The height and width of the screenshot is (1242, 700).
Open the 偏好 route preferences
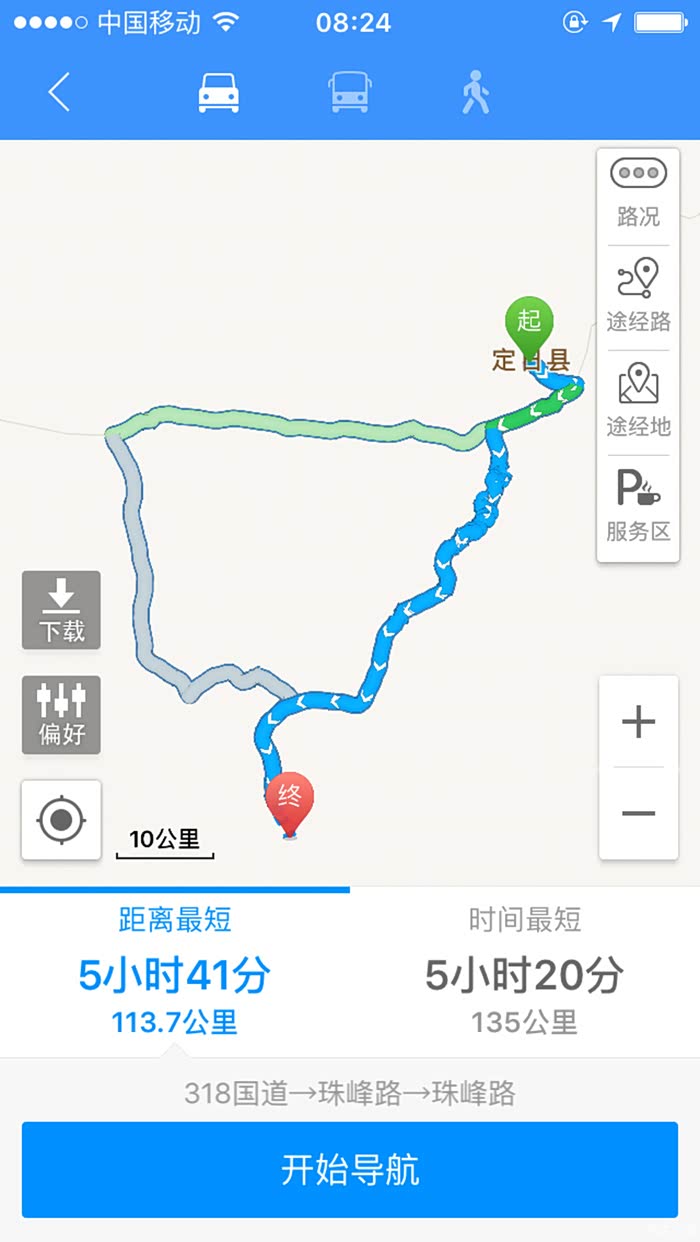tap(61, 715)
